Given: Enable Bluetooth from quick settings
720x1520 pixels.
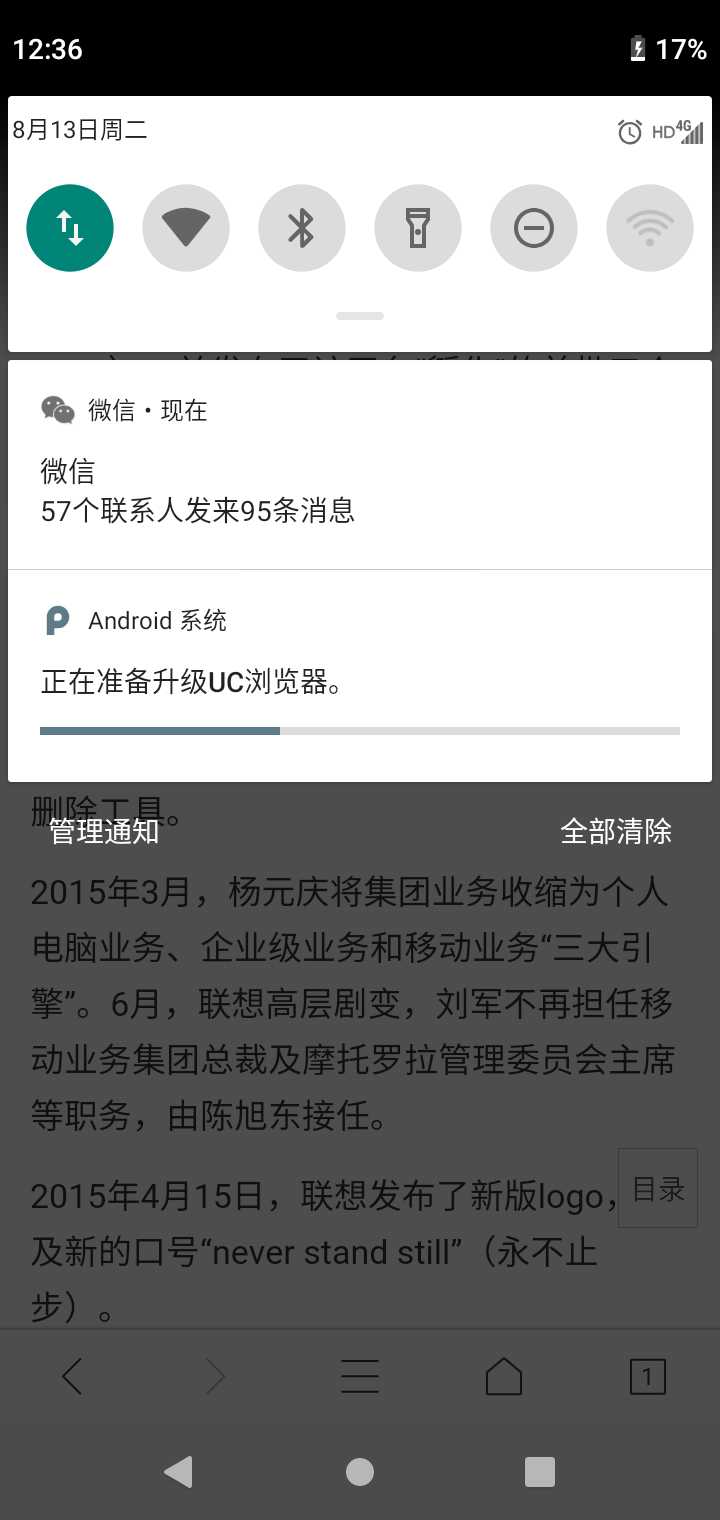Looking at the screenshot, I should [x=302, y=228].
